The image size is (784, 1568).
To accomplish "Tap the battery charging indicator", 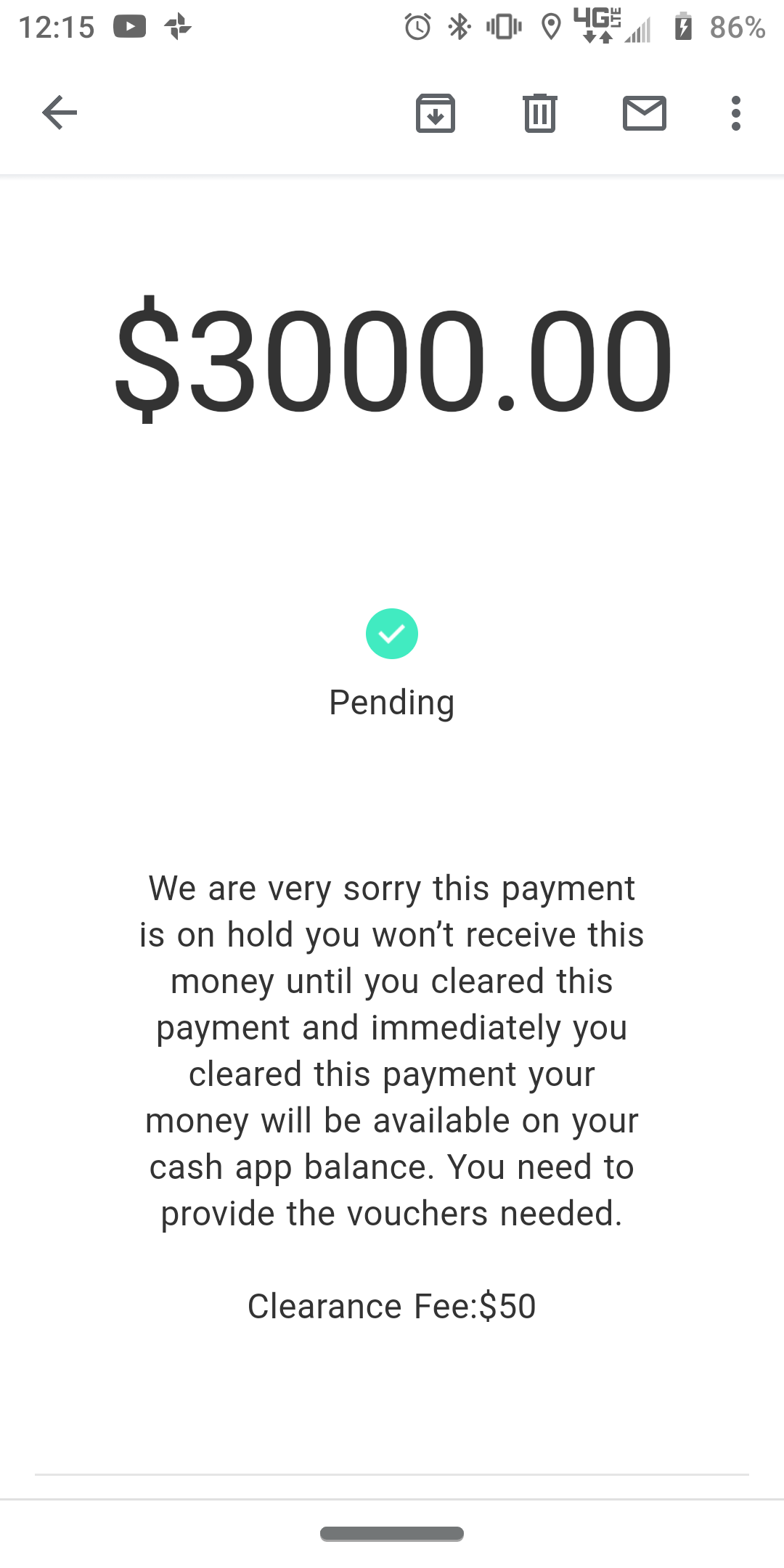I will (x=683, y=27).
